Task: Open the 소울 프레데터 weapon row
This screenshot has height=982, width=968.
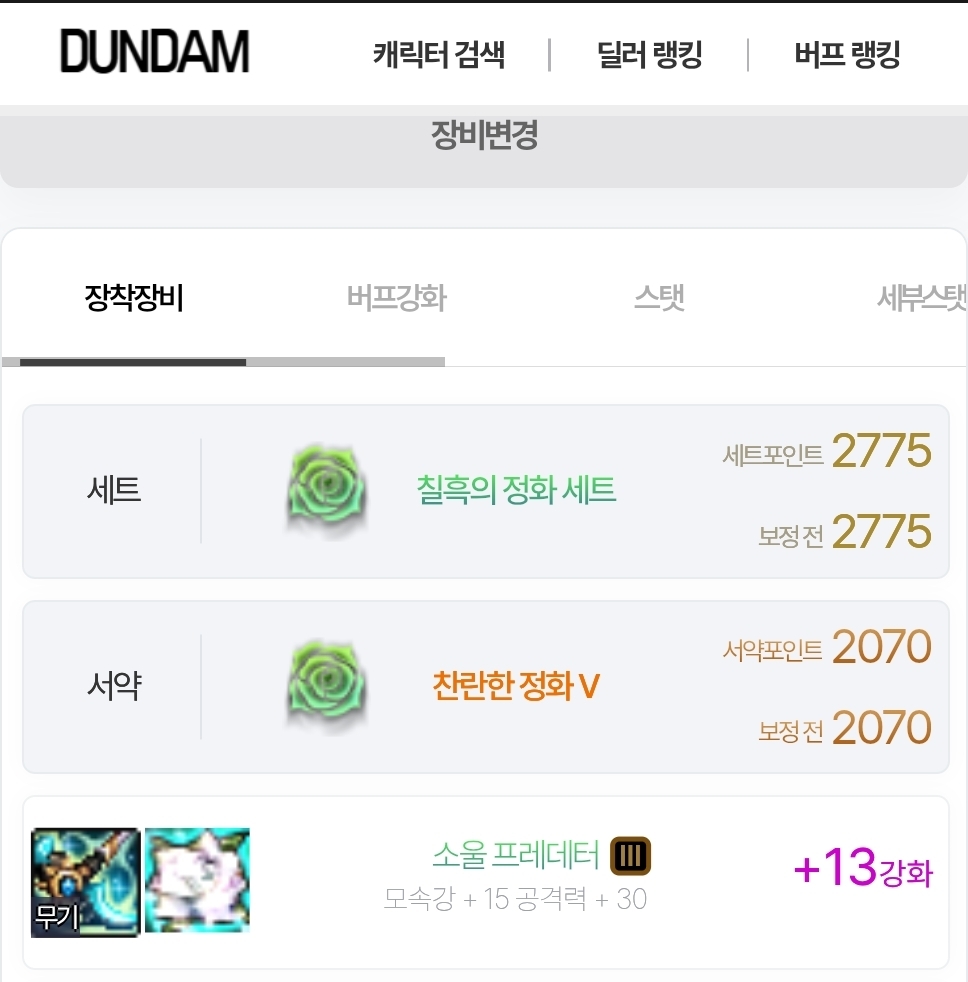Action: click(515, 856)
